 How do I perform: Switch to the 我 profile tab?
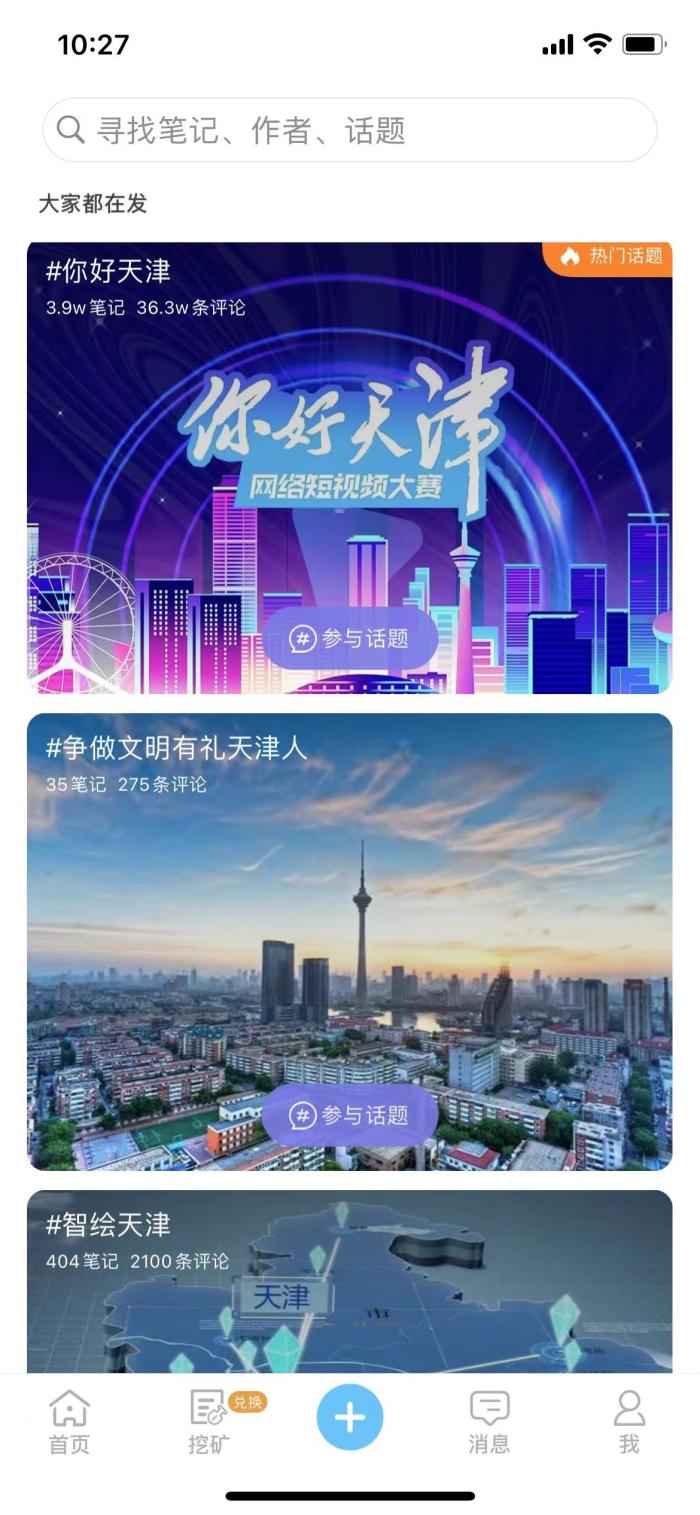pos(629,1421)
